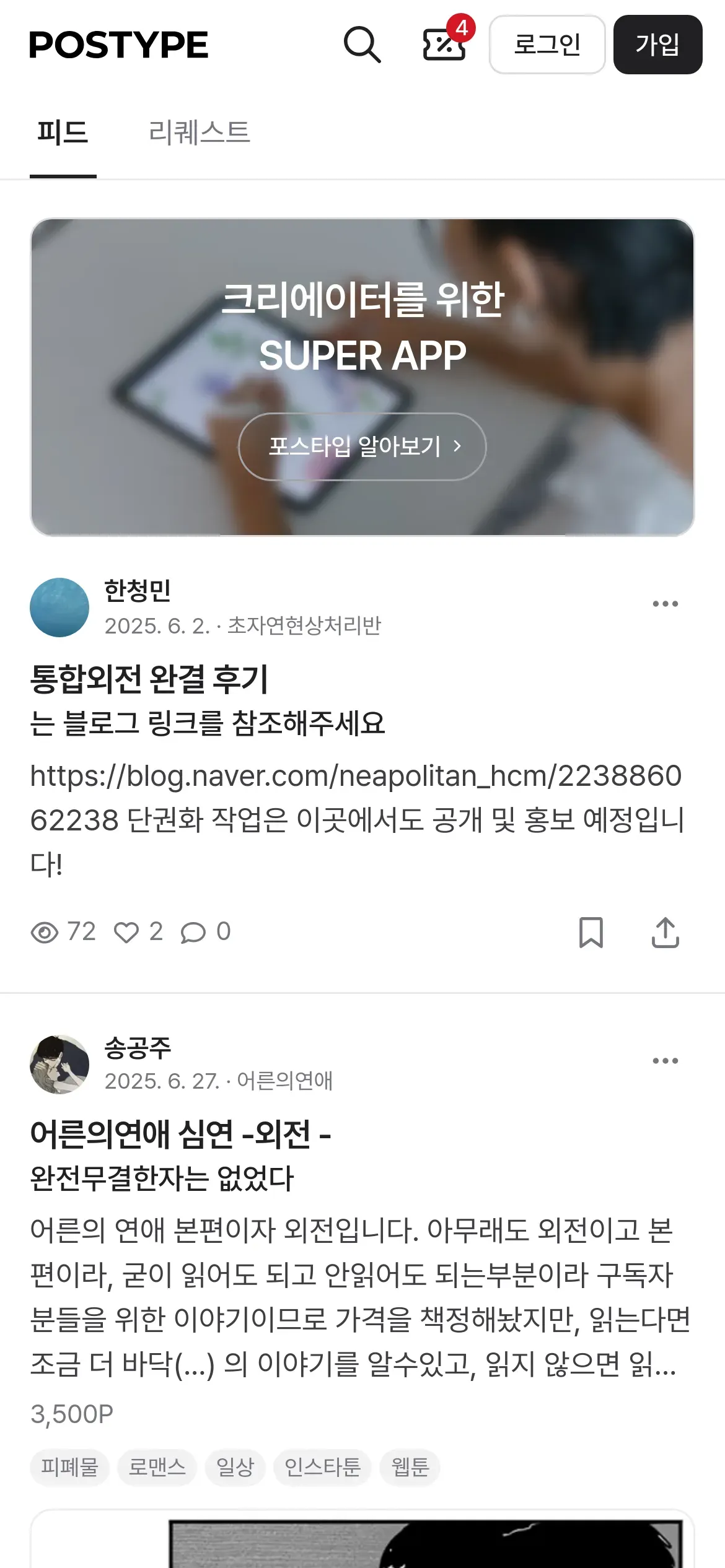
Task: Switch to the 리퀘스트 tab
Action: [x=200, y=133]
